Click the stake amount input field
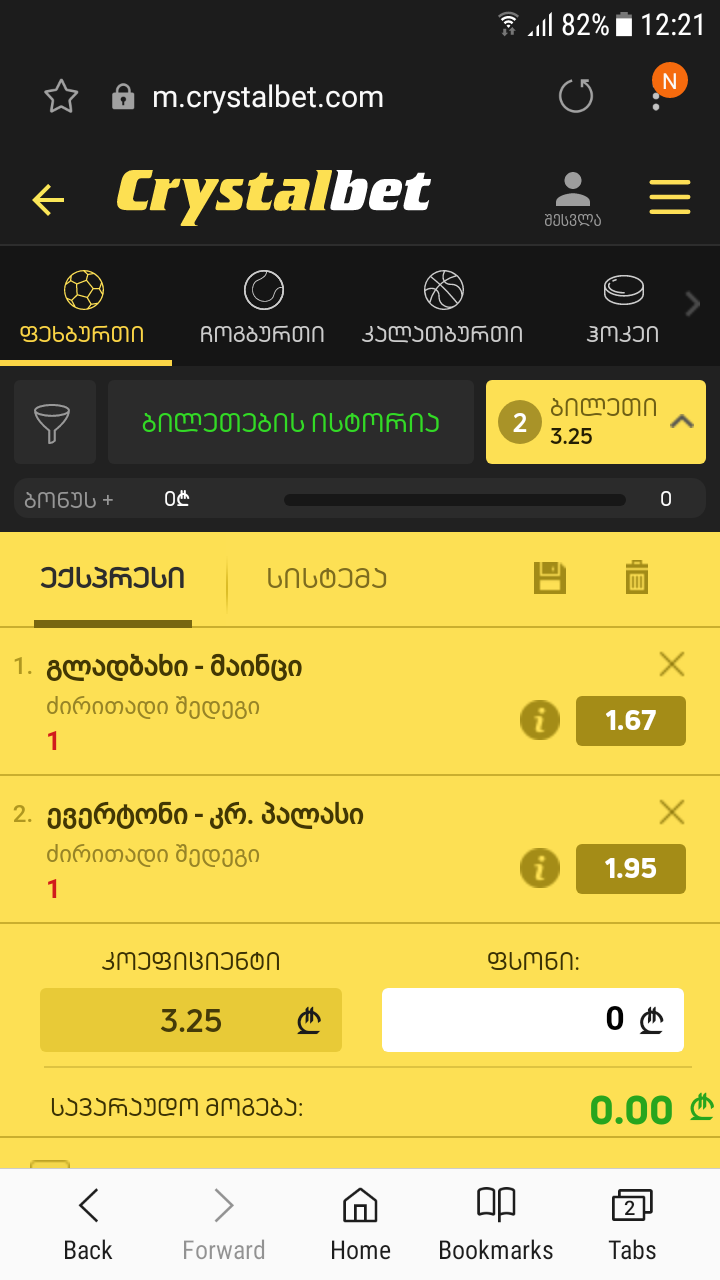The height and width of the screenshot is (1280, 720). tap(533, 1020)
